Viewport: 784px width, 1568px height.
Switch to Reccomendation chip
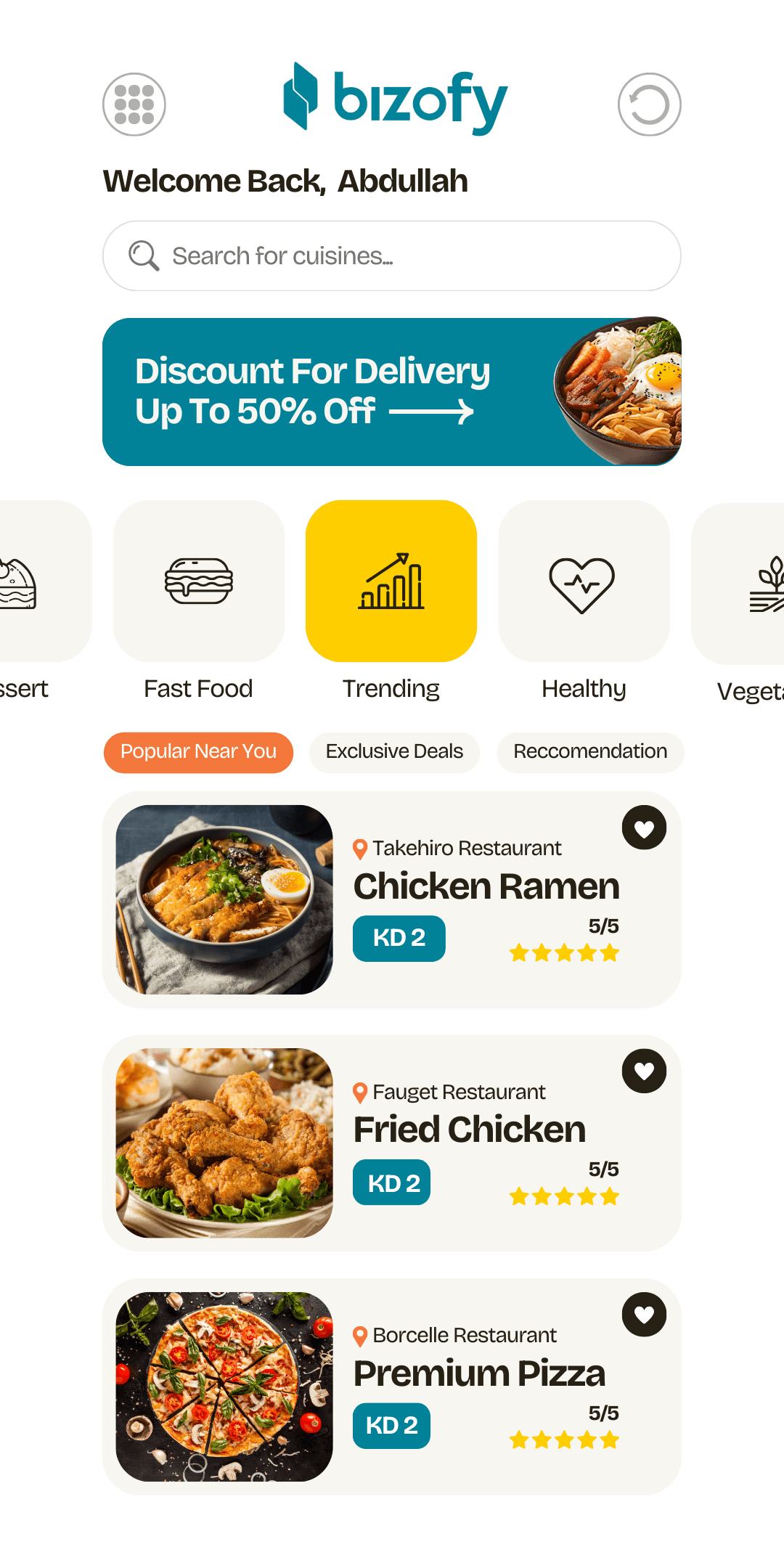tap(590, 752)
